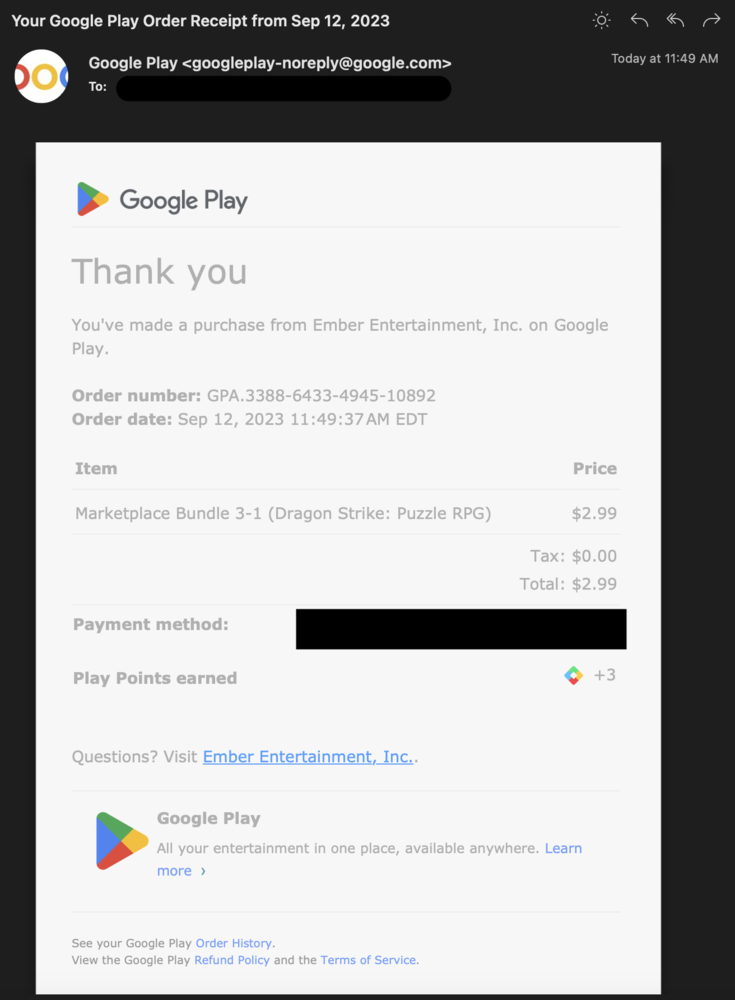The width and height of the screenshot is (735, 1000).
Task: Reply all to this email
Action: [x=675, y=20]
